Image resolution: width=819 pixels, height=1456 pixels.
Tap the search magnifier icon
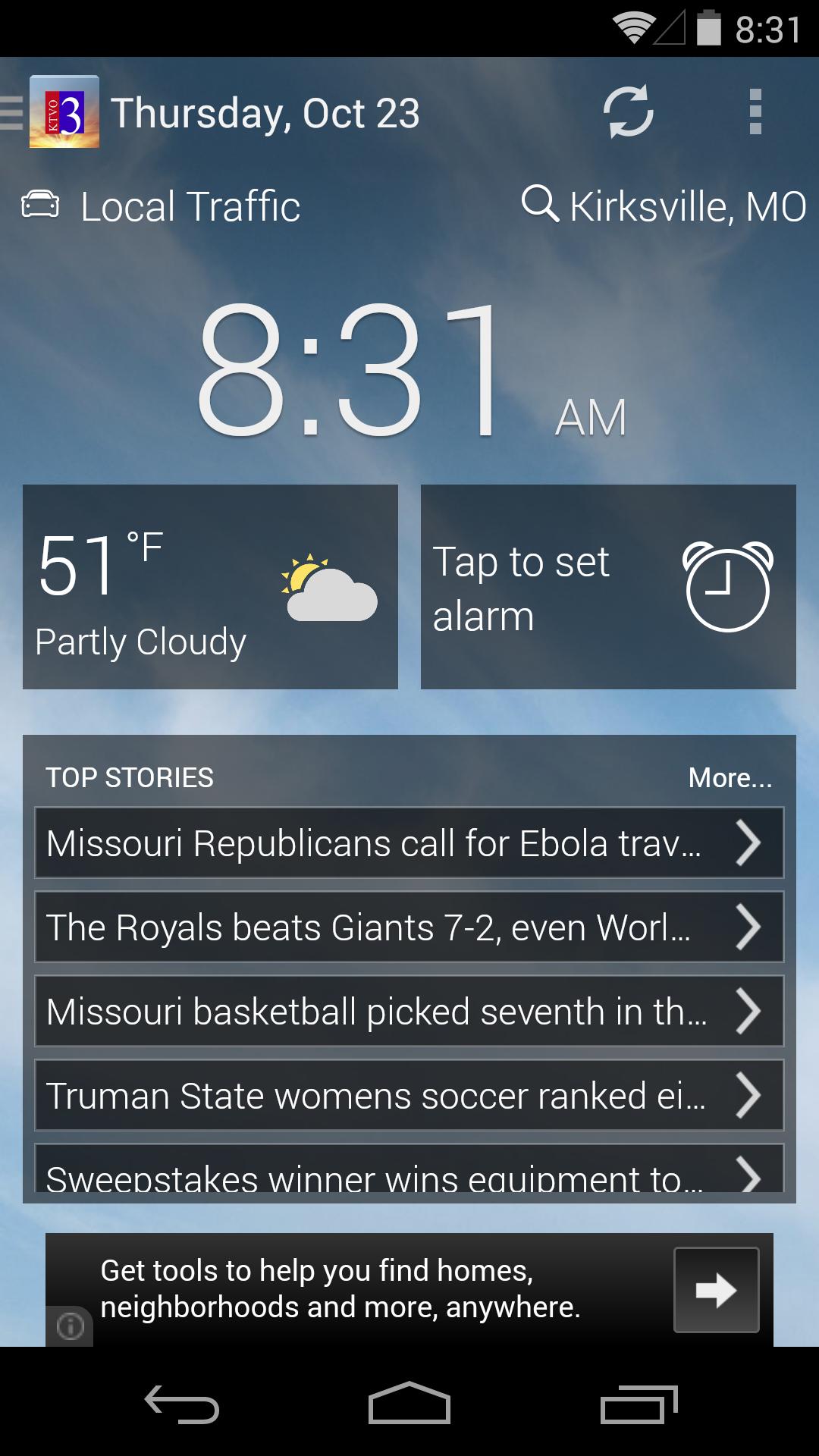click(x=541, y=206)
